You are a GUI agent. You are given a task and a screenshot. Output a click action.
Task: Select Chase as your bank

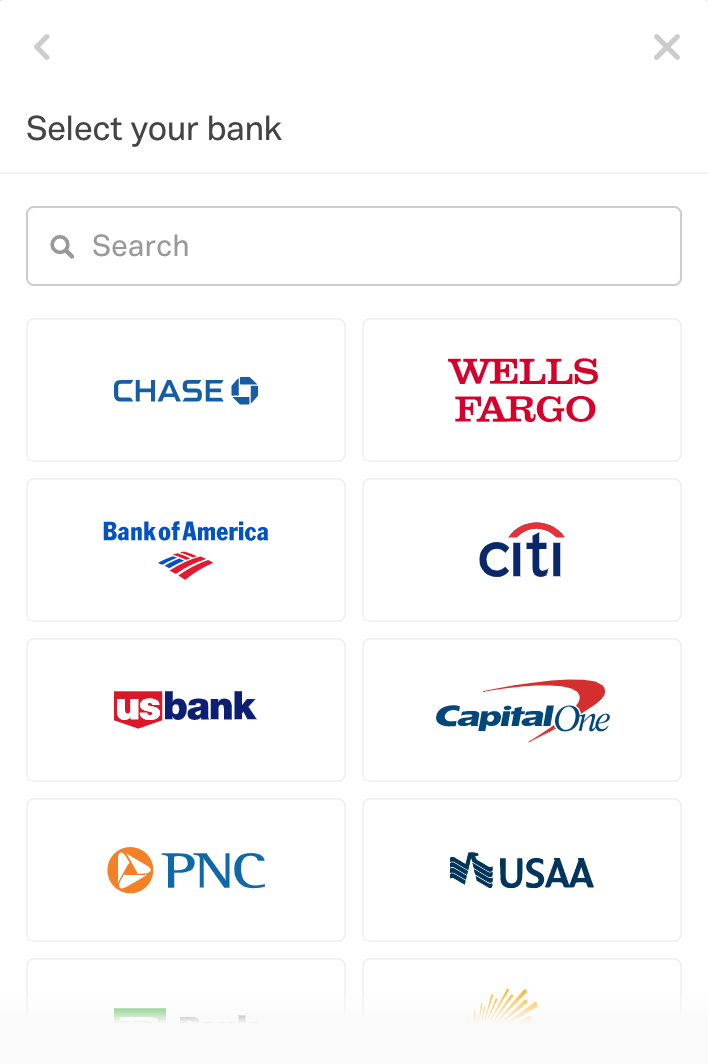coord(186,390)
